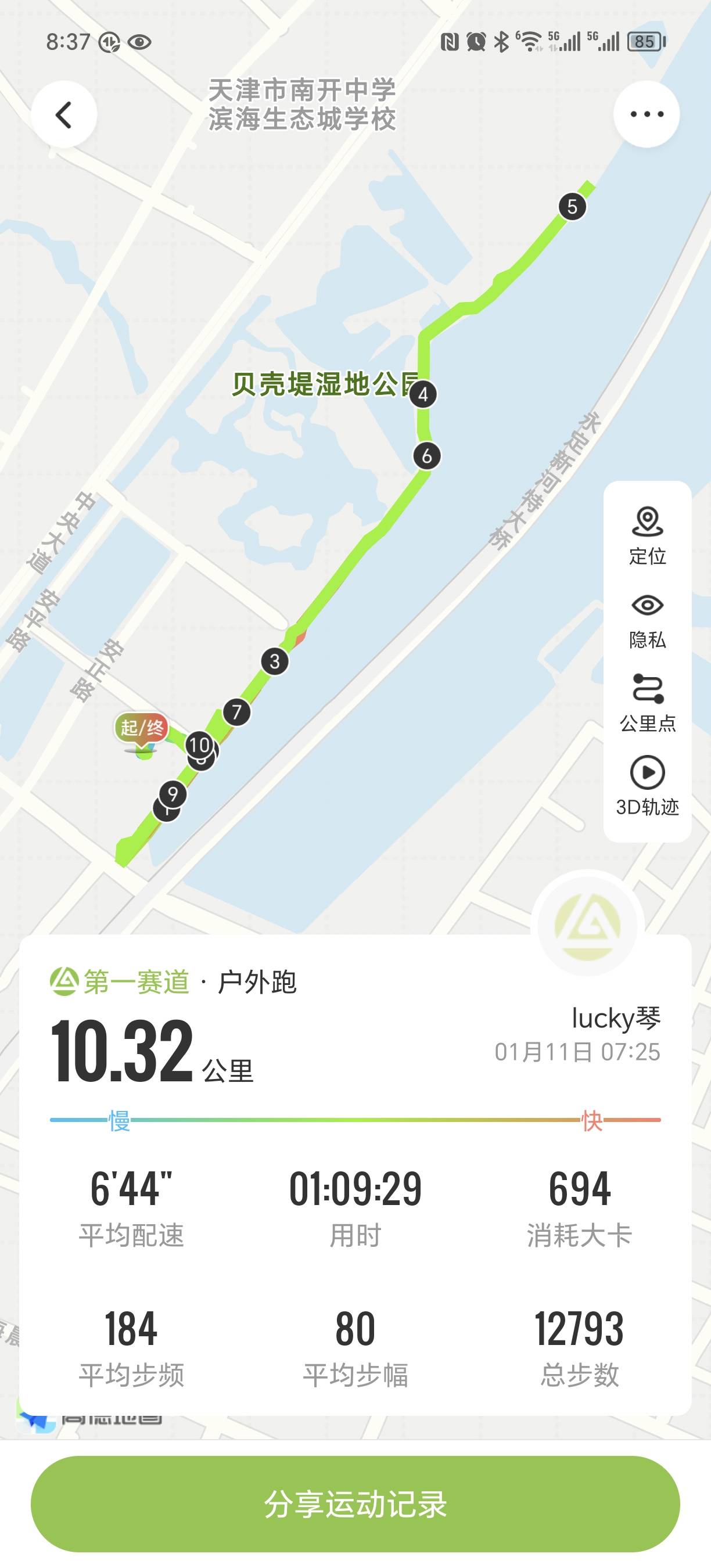Toggle the 隐私 privacy eye setting

pos(647,606)
